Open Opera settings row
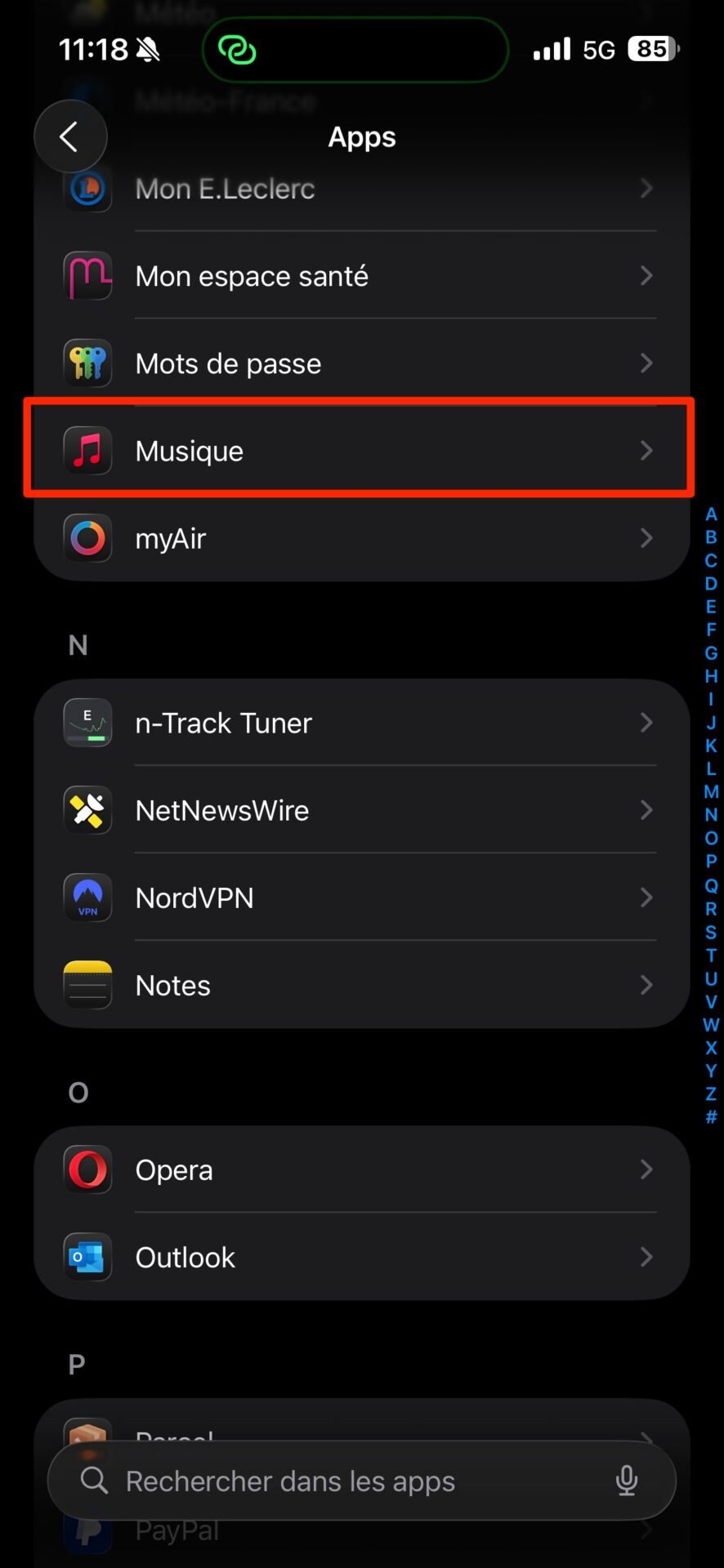Screen dimensions: 724x1568 (362, 1169)
